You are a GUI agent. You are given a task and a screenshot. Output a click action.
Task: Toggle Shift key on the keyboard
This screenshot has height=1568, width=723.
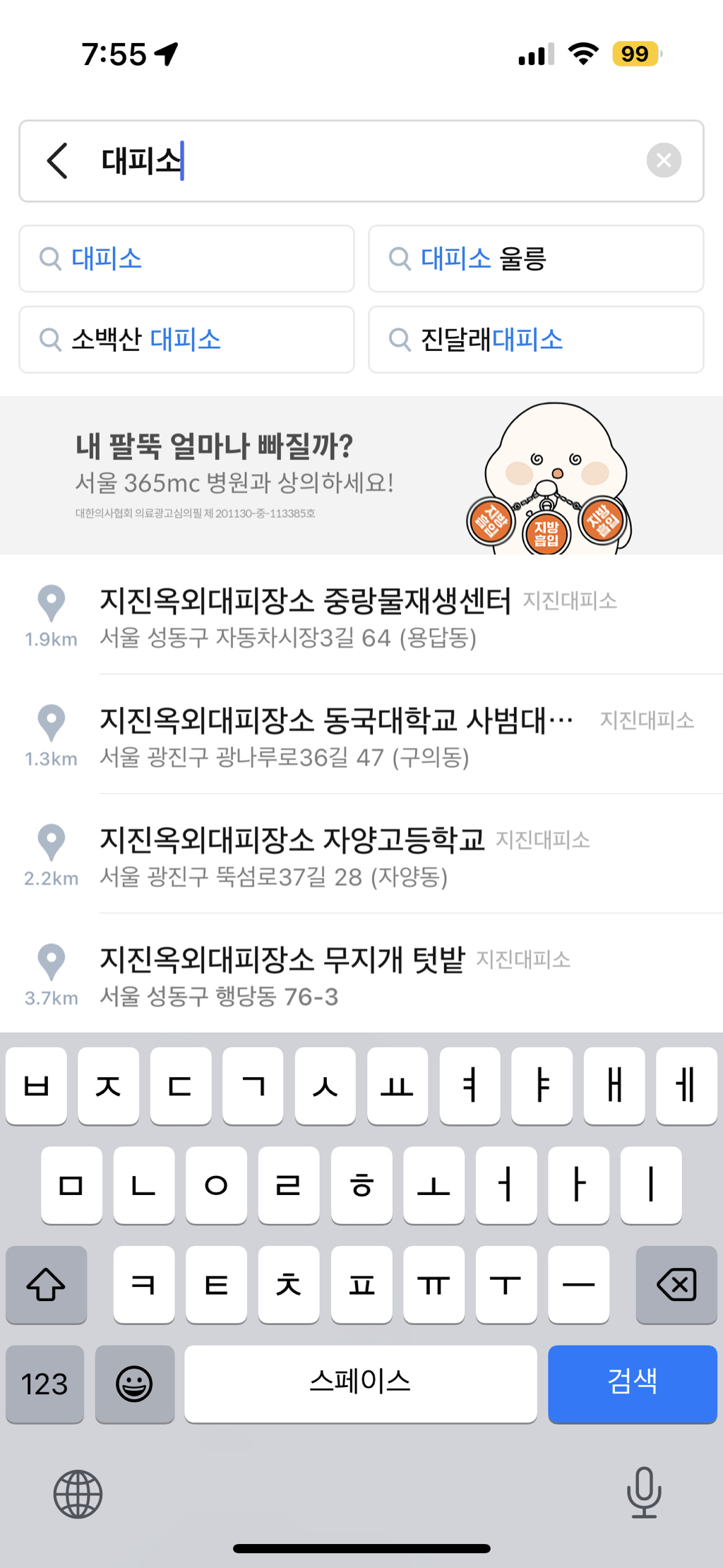45,1285
